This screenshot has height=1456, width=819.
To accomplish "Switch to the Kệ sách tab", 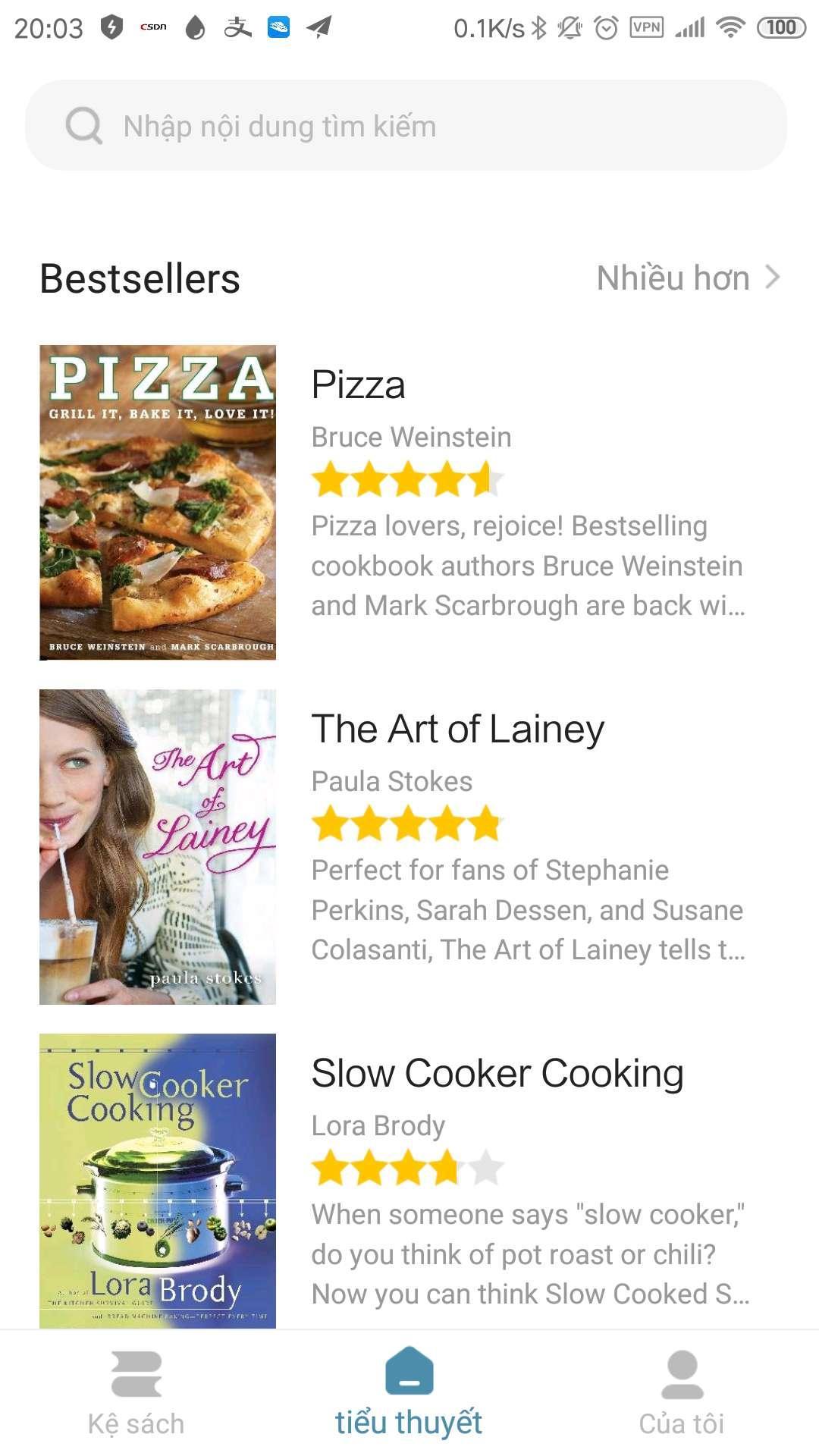I will coord(136,1392).
